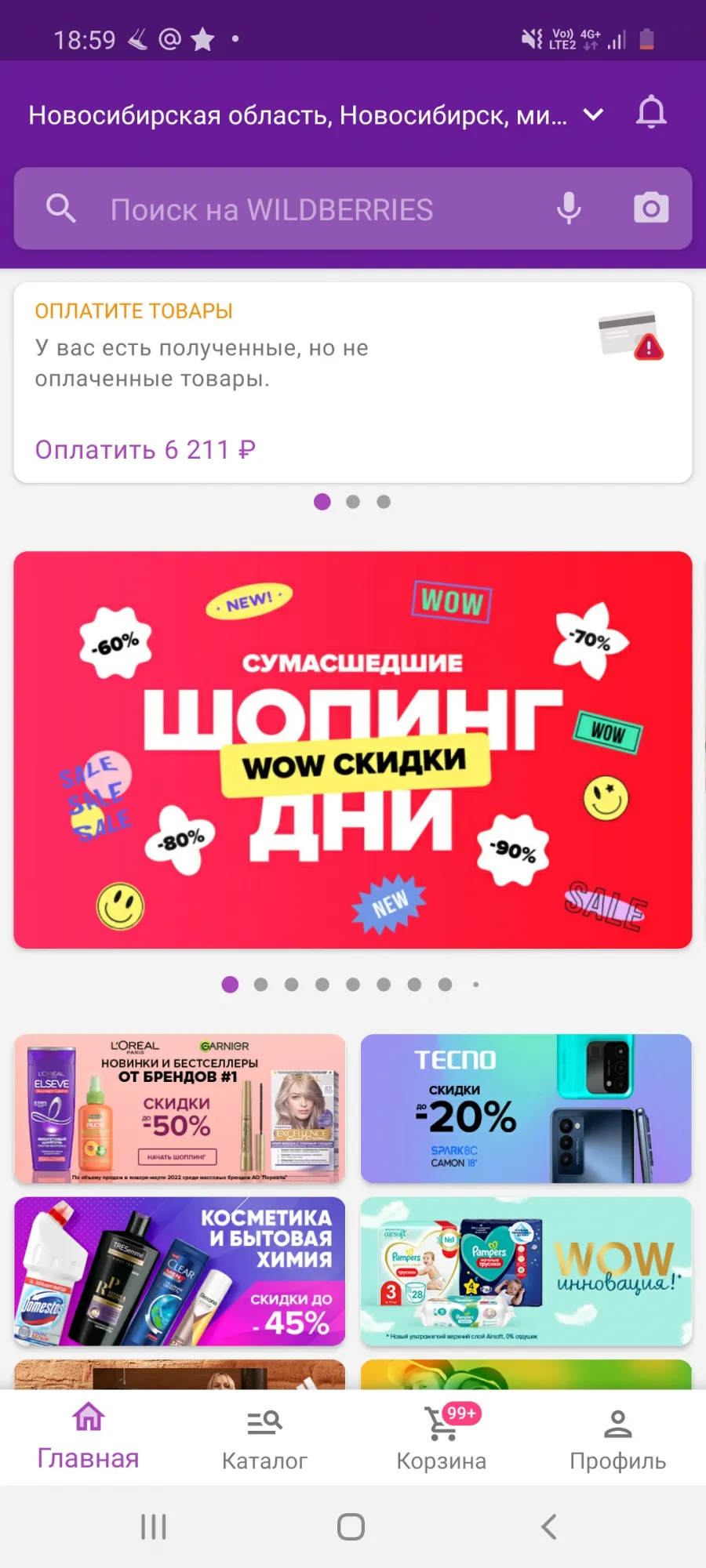Screen dimensions: 706x1568
Task: Open the Корзина cart tab
Action: click(x=442, y=1439)
